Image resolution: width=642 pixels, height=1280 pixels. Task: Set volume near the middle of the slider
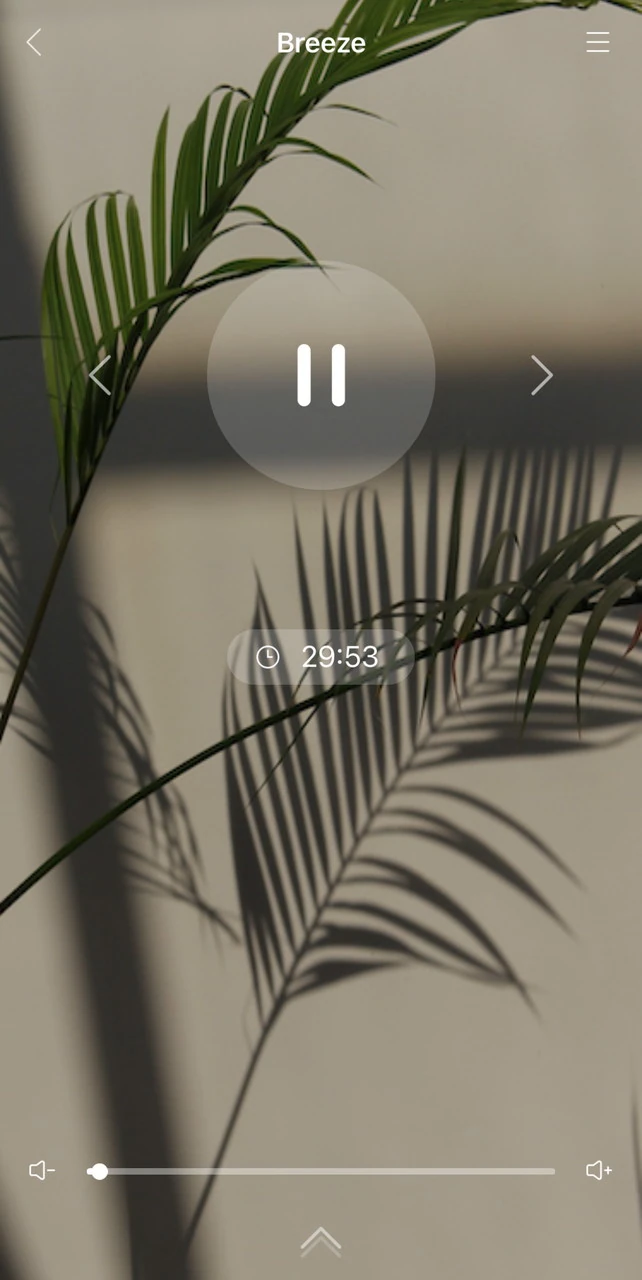pyautogui.click(x=321, y=1171)
